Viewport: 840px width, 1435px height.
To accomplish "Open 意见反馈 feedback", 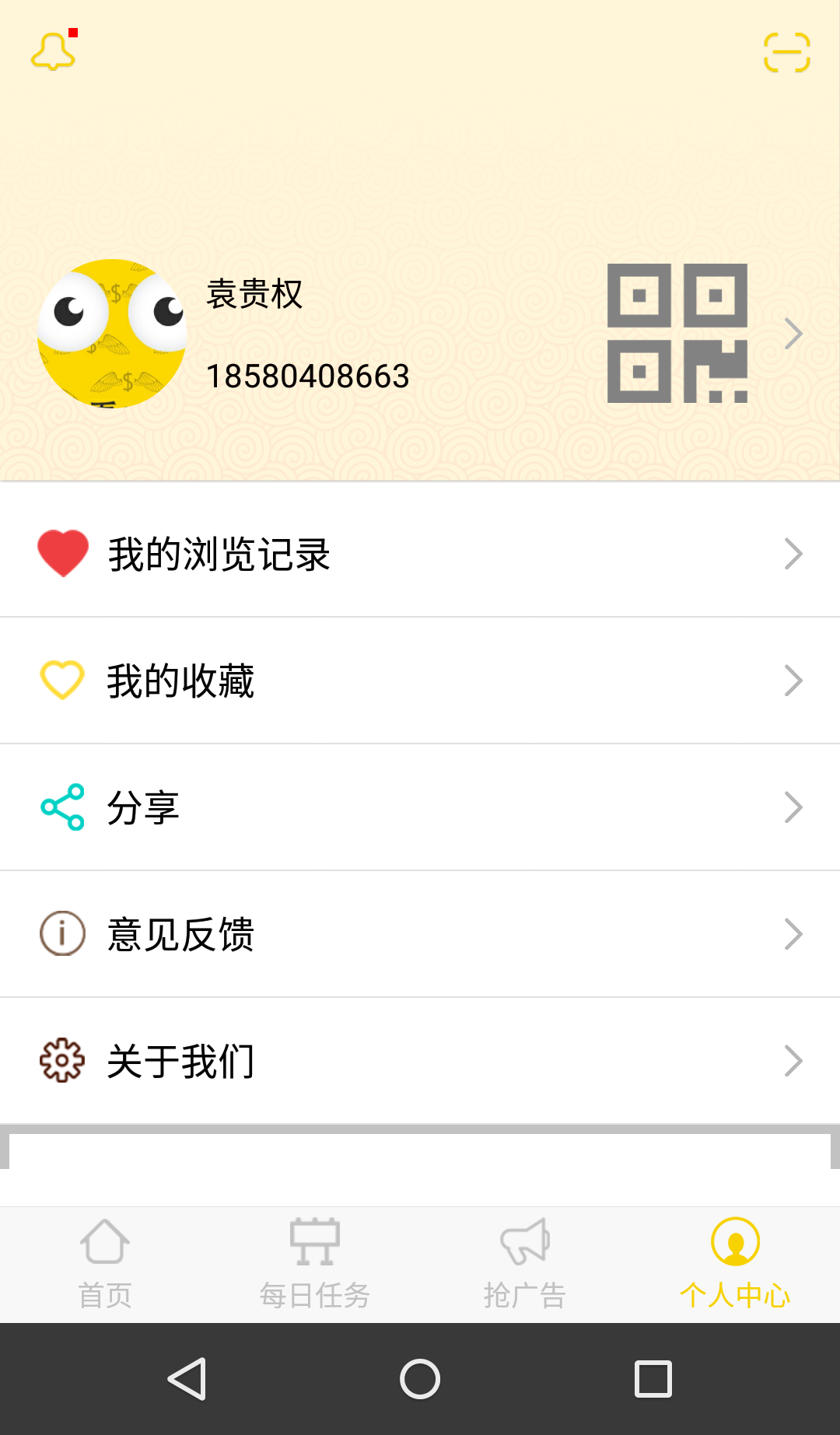I will click(420, 934).
